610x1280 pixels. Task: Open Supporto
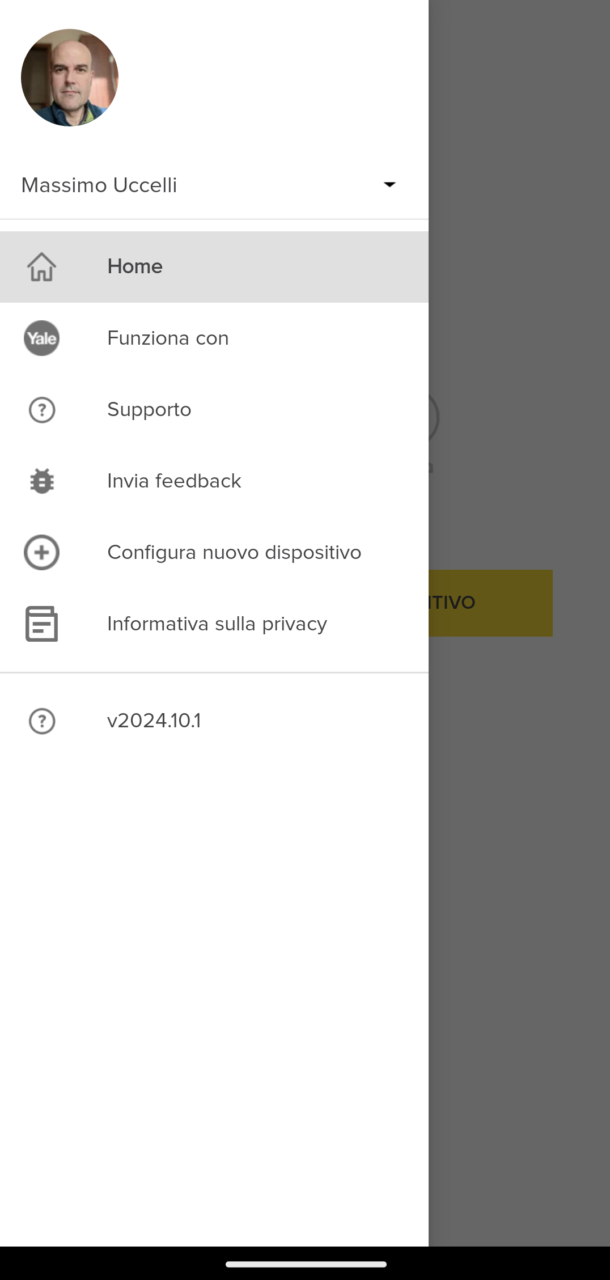[x=214, y=410]
